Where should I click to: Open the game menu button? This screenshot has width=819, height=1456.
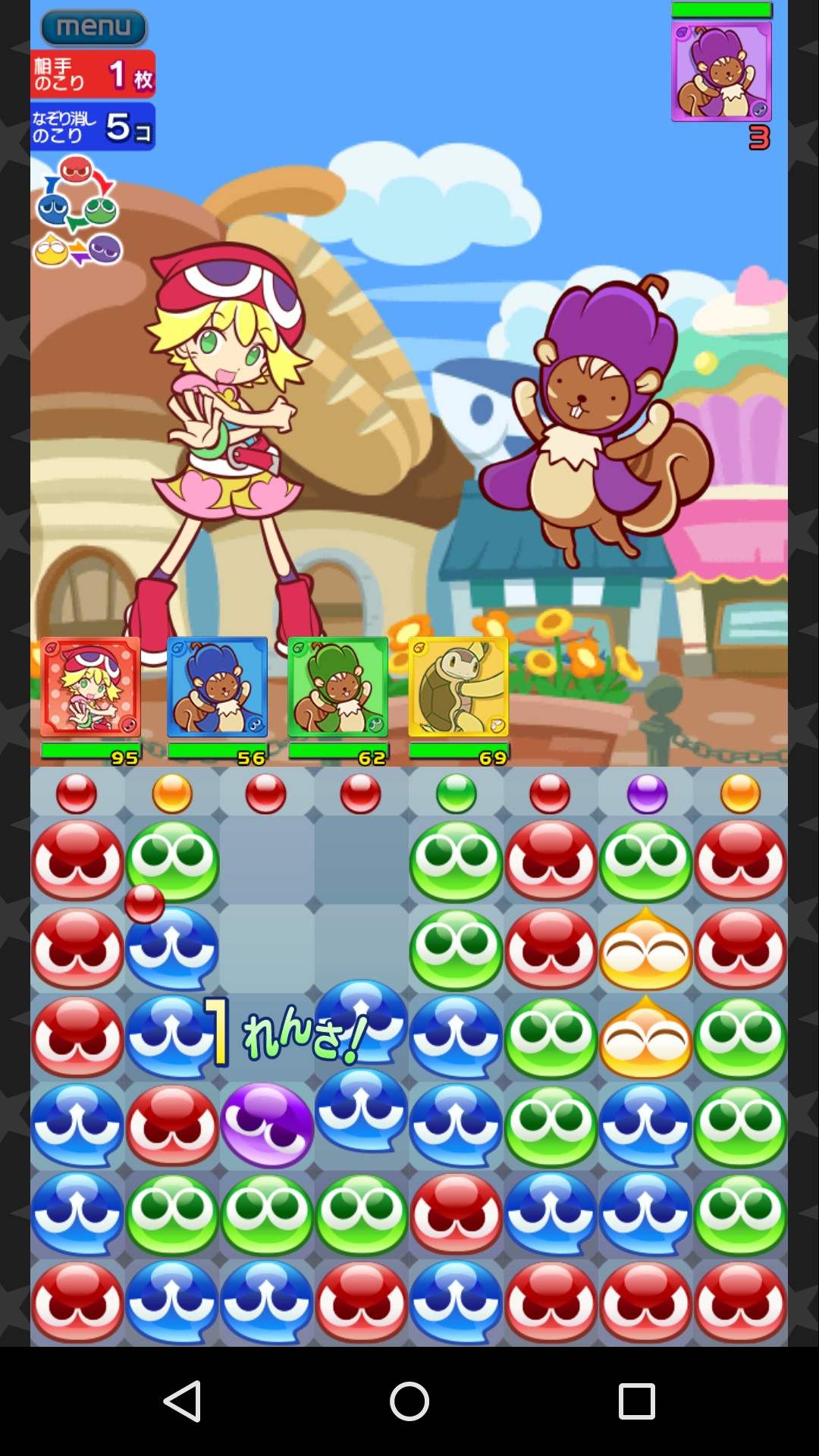point(93,27)
